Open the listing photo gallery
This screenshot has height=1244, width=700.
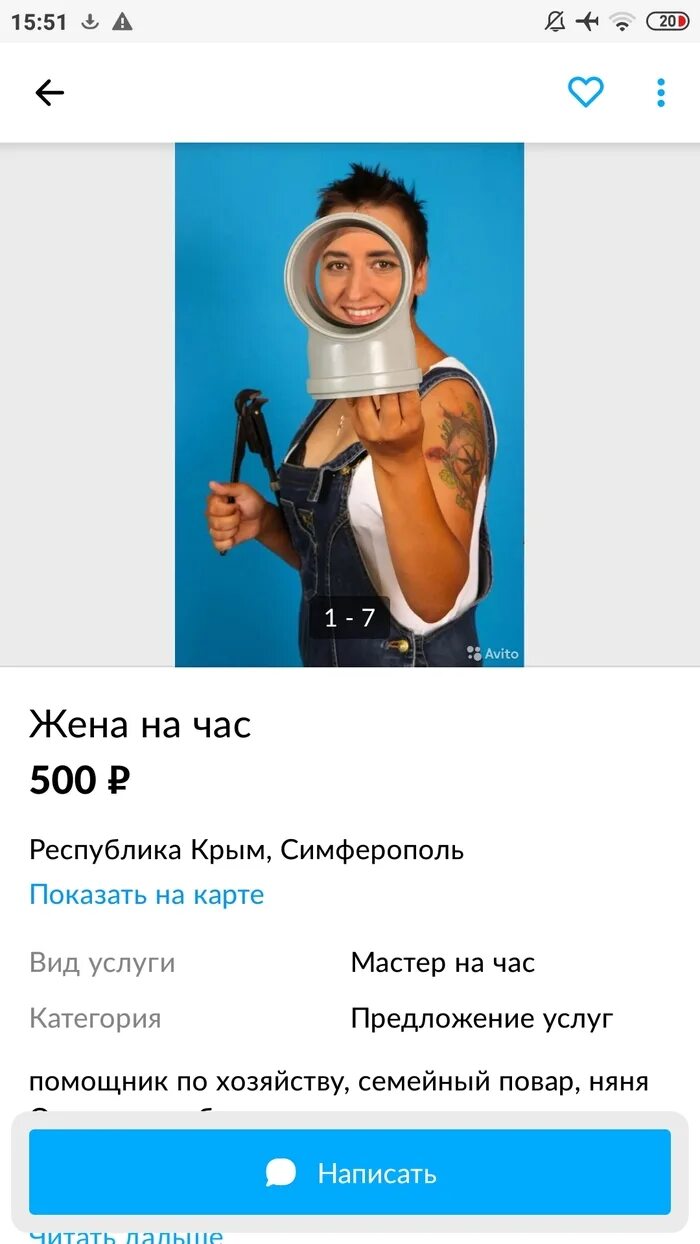coord(349,404)
